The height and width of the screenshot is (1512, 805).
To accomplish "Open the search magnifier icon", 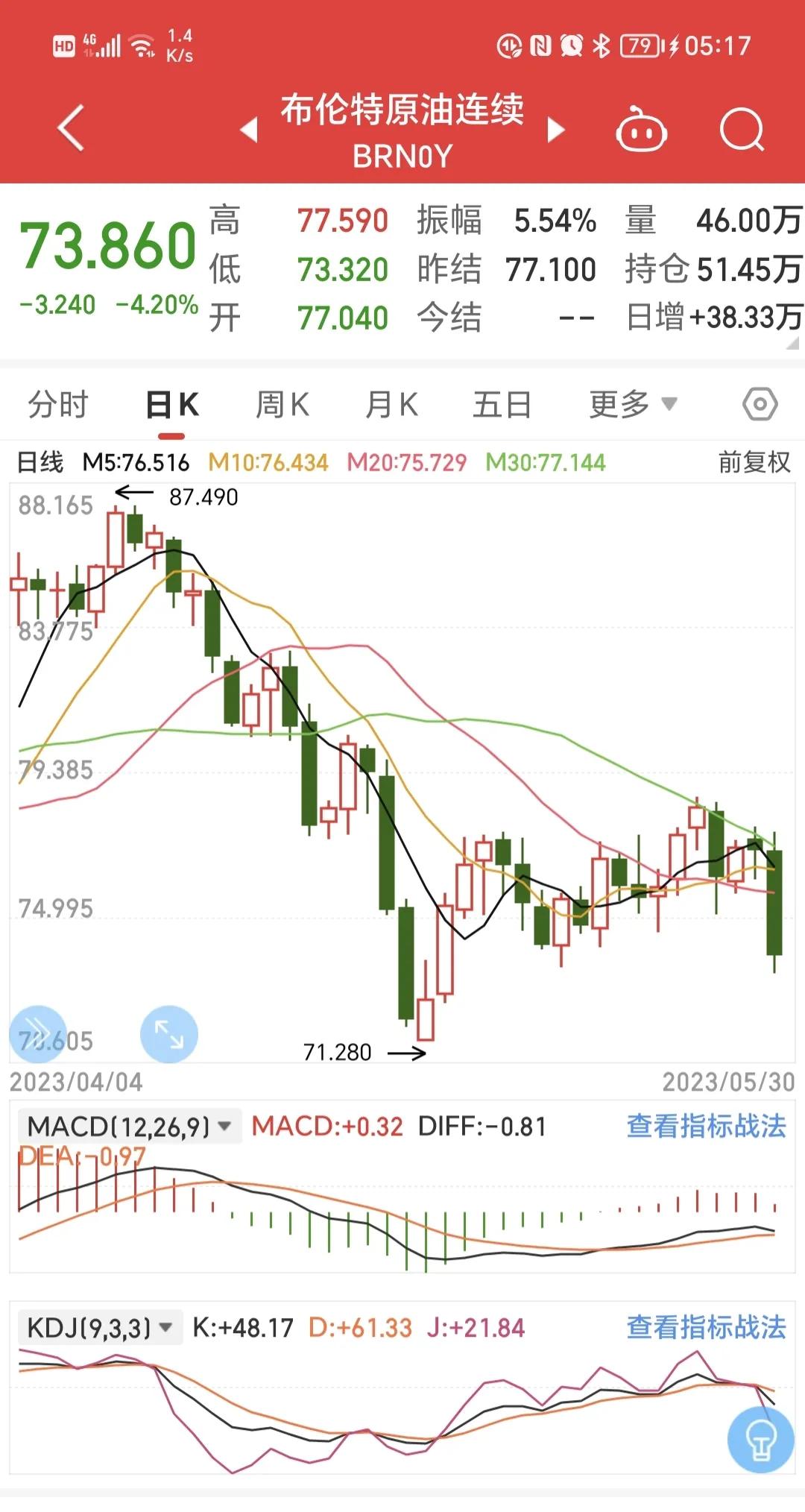I will 742,128.
